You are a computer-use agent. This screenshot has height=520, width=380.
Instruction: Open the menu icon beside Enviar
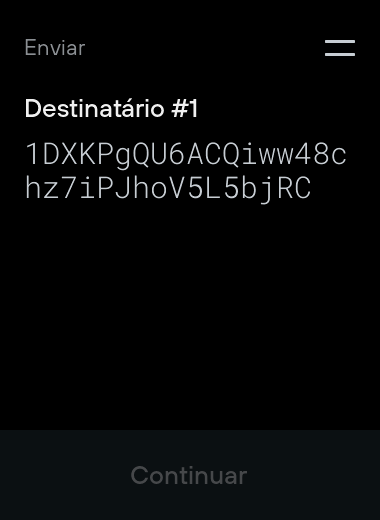340,48
